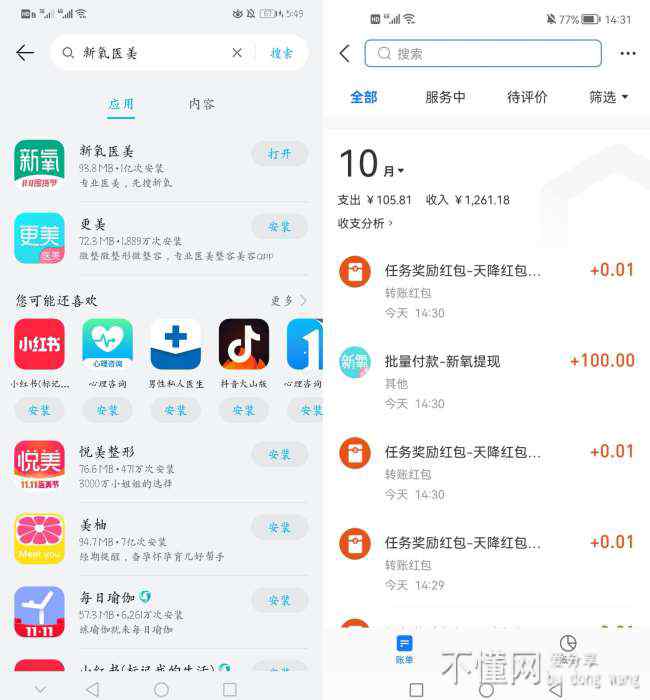Tap the 搜索 button
The height and width of the screenshot is (700, 650).
(x=282, y=53)
